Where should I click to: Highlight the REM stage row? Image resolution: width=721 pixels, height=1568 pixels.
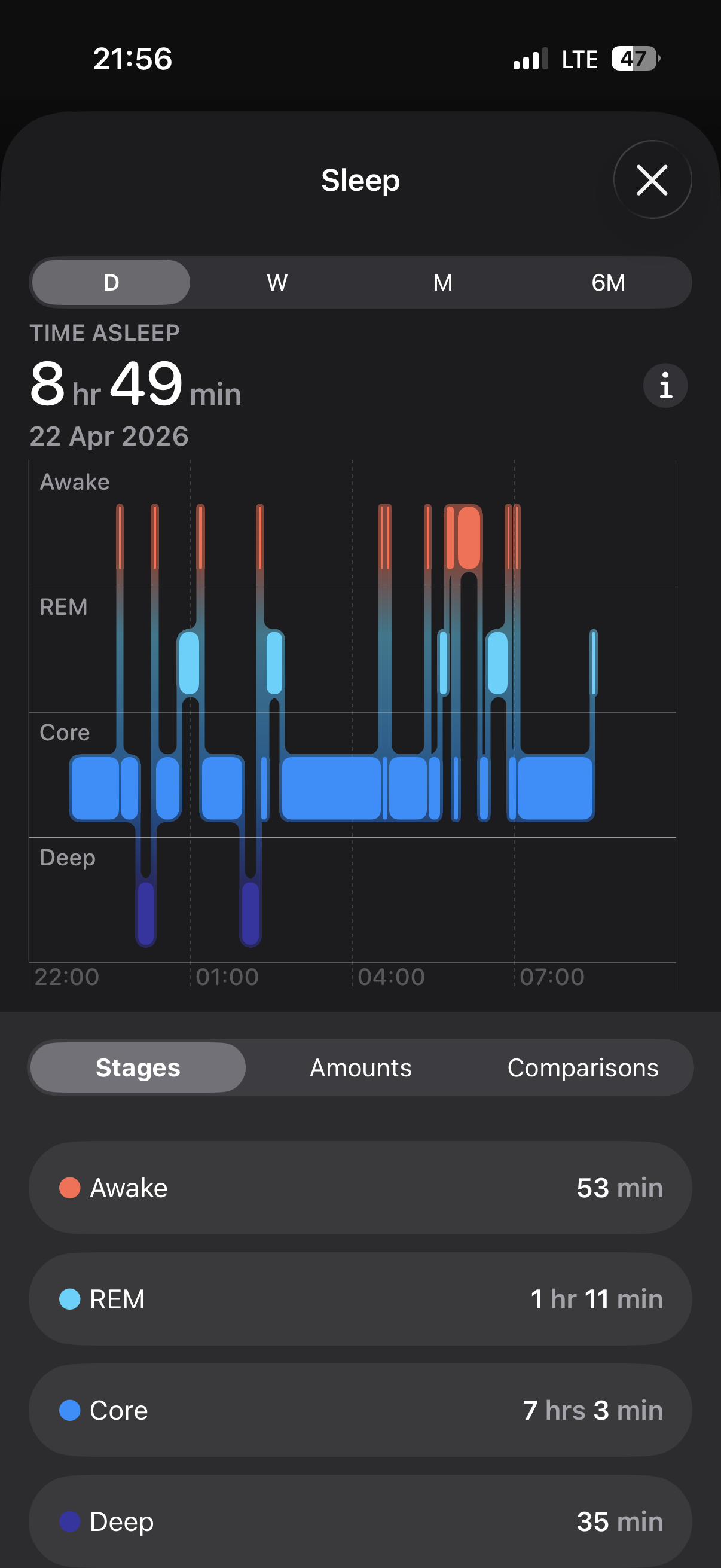360,1299
